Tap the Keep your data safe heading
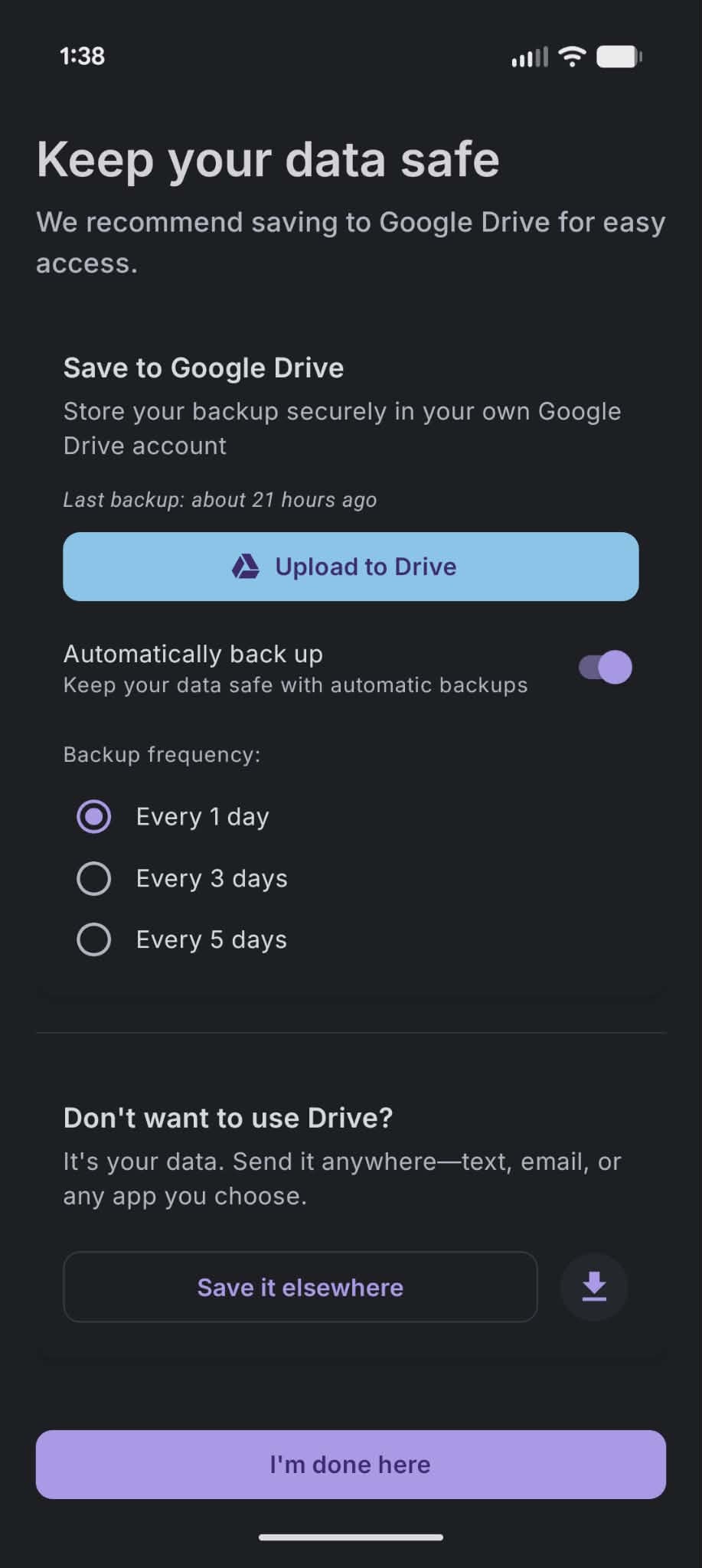The height and width of the screenshot is (1568, 702). [269, 159]
